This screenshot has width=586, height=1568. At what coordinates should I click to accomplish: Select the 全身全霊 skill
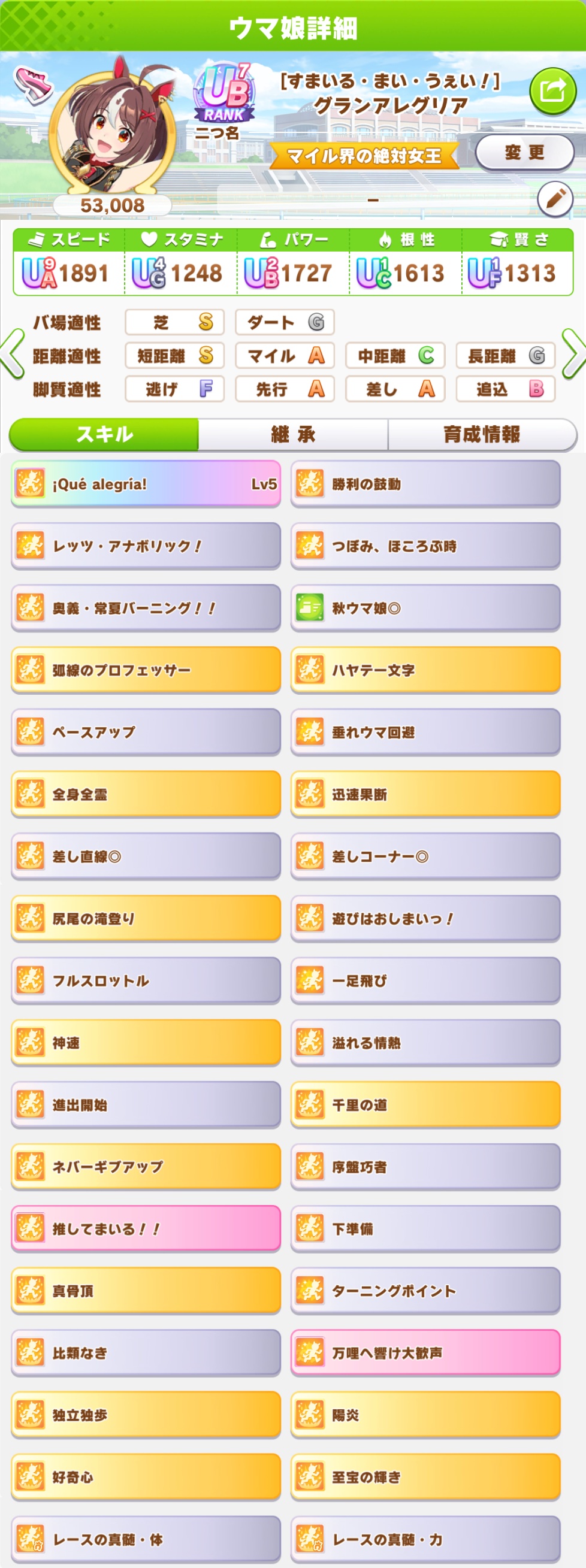[146, 794]
